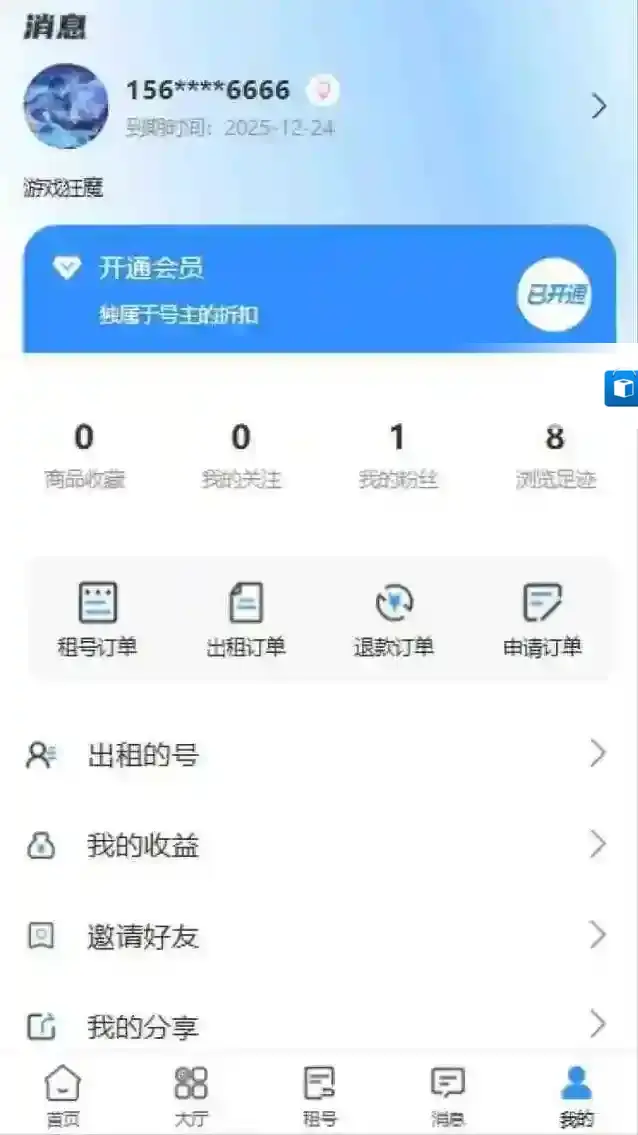View 退款订单 refund orders

(394, 620)
